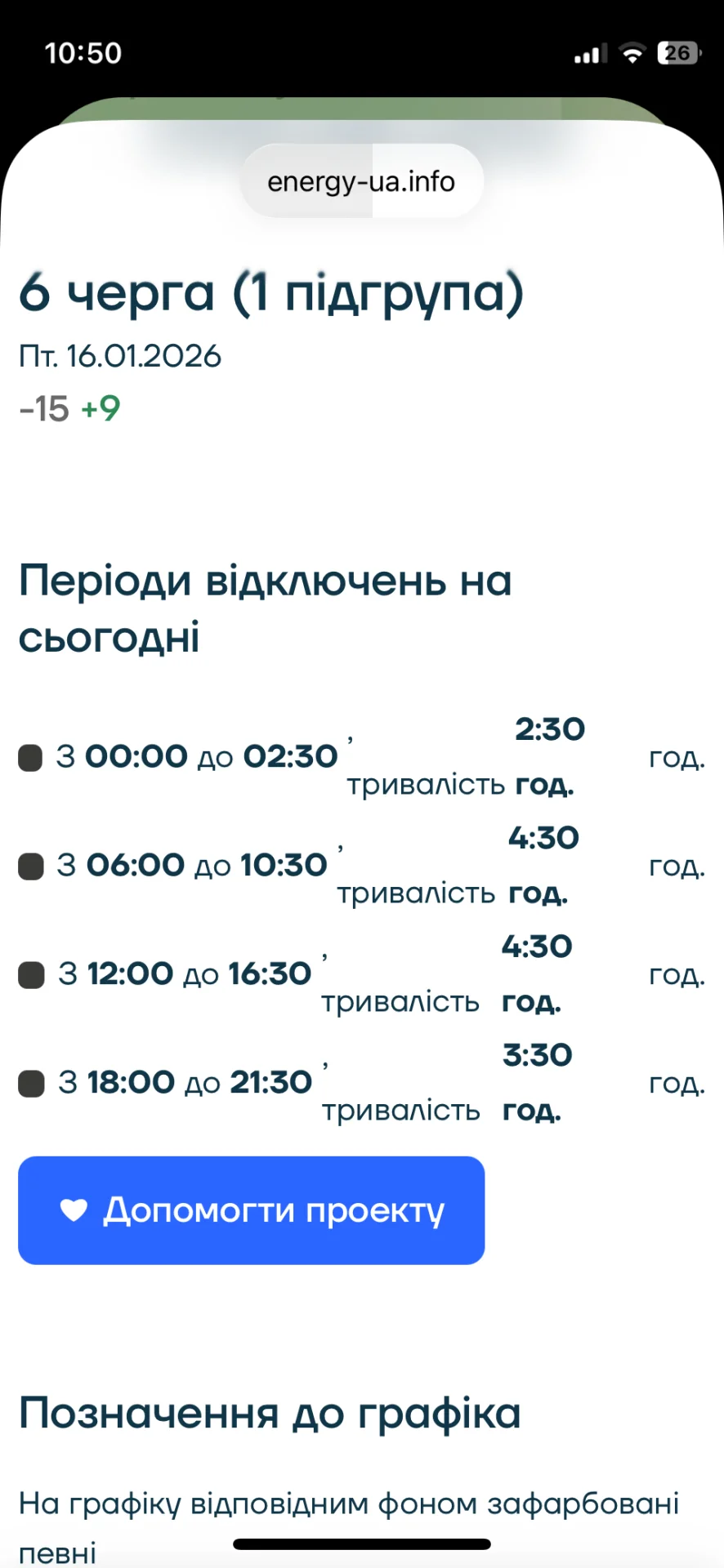
Task: Tap the Допомогти проекту button
Action: tap(252, 1210)
